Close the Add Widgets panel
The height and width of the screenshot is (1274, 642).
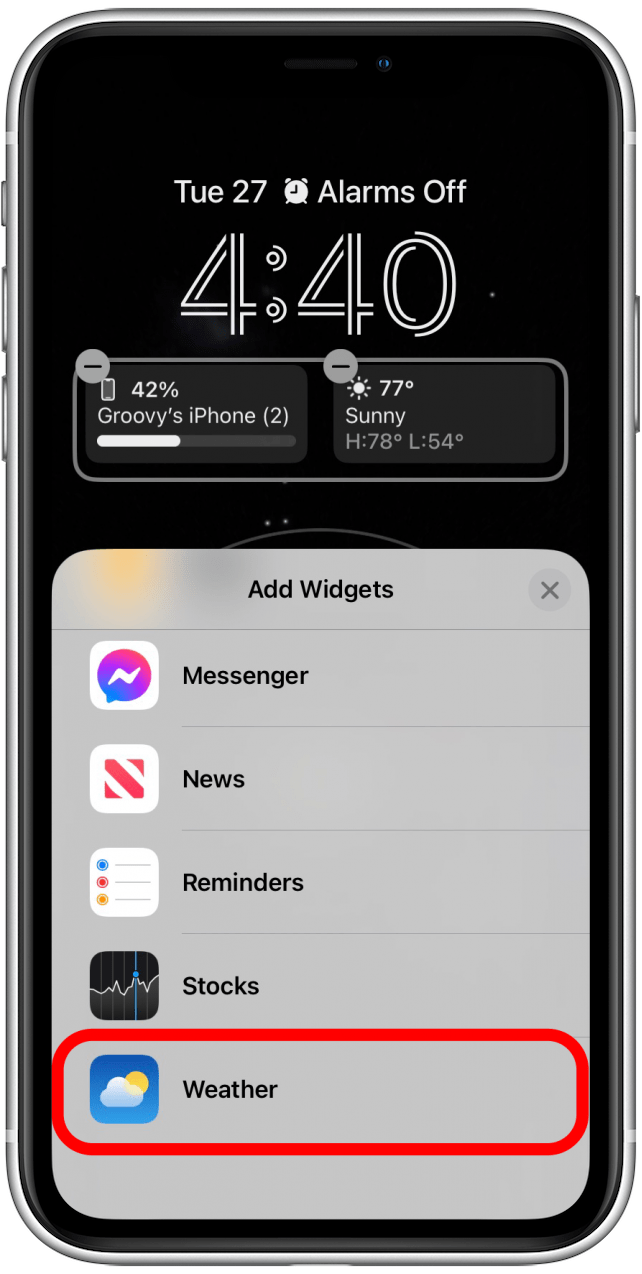coord(549,590)
